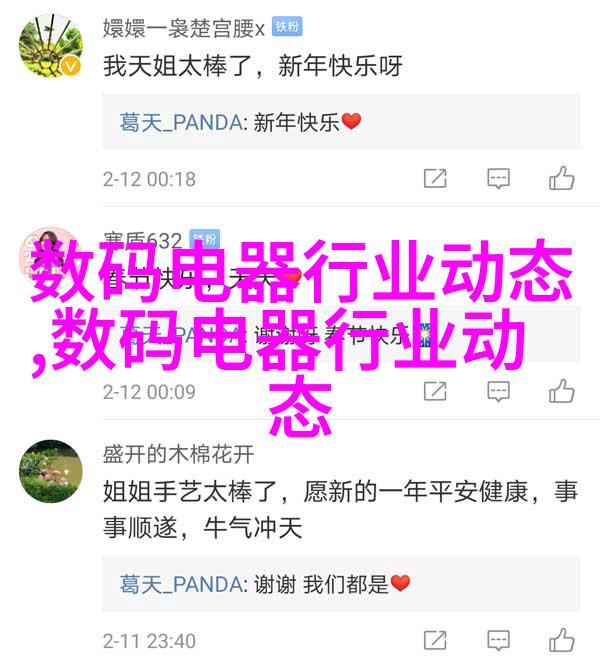Reply to the comment posted at 2-12 00:12
This screenshot has width=600, height=662.
click(498, 391)
